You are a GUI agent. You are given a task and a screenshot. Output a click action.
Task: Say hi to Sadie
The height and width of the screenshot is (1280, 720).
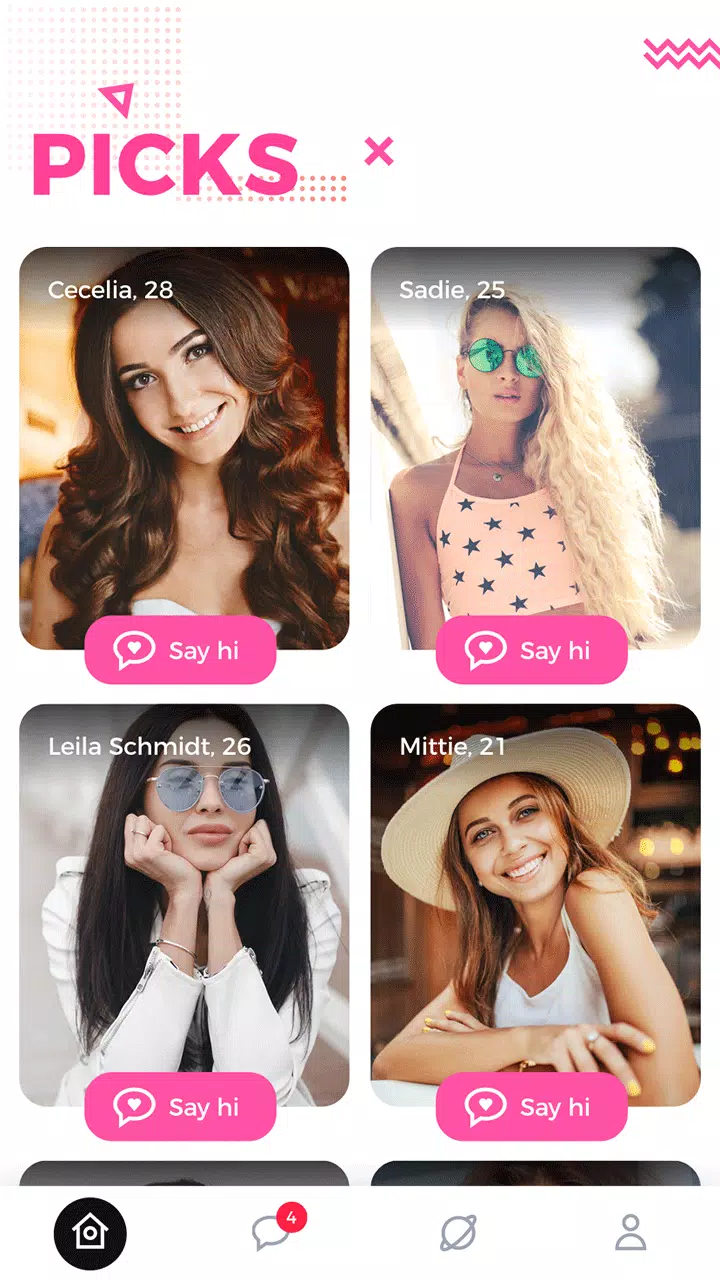pyautogui.click(x=531, y=650)
